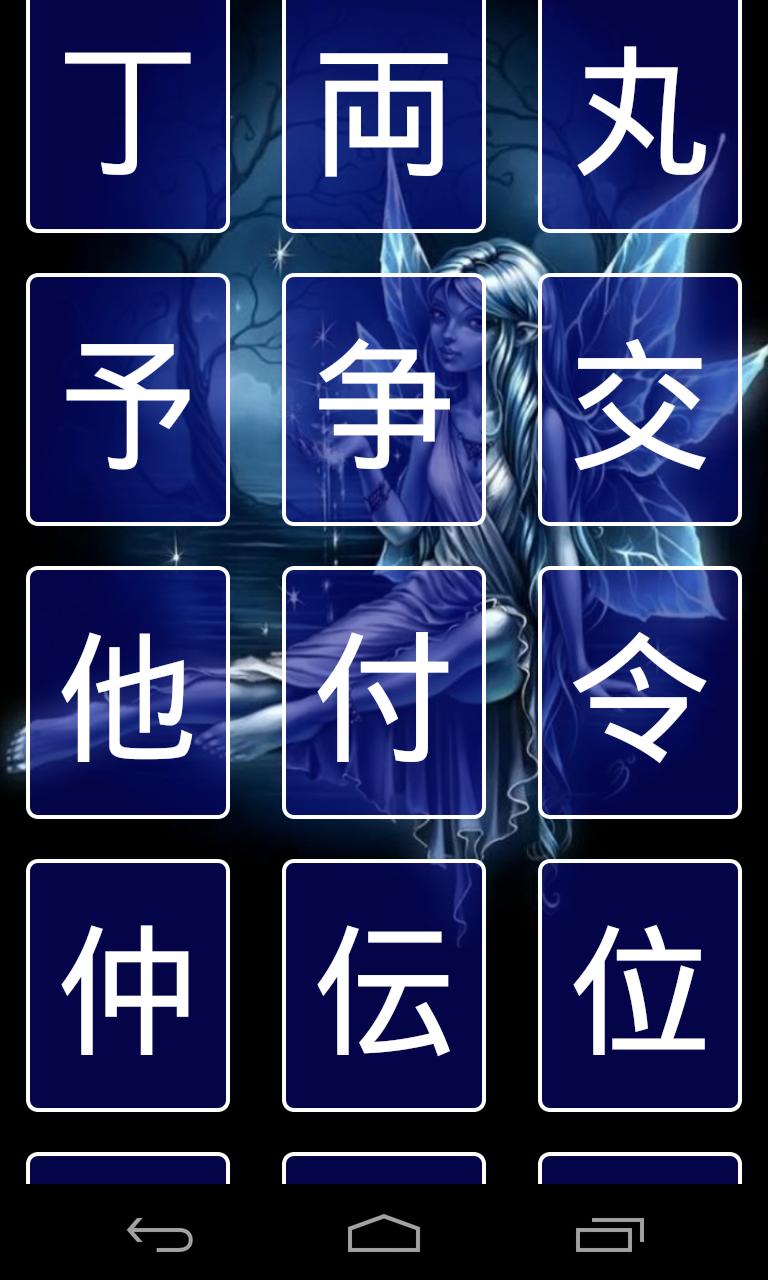Go back using the system back button
Viewport: 768px width, 1280px height.
pyautogui.click(x=160, y=1234)
